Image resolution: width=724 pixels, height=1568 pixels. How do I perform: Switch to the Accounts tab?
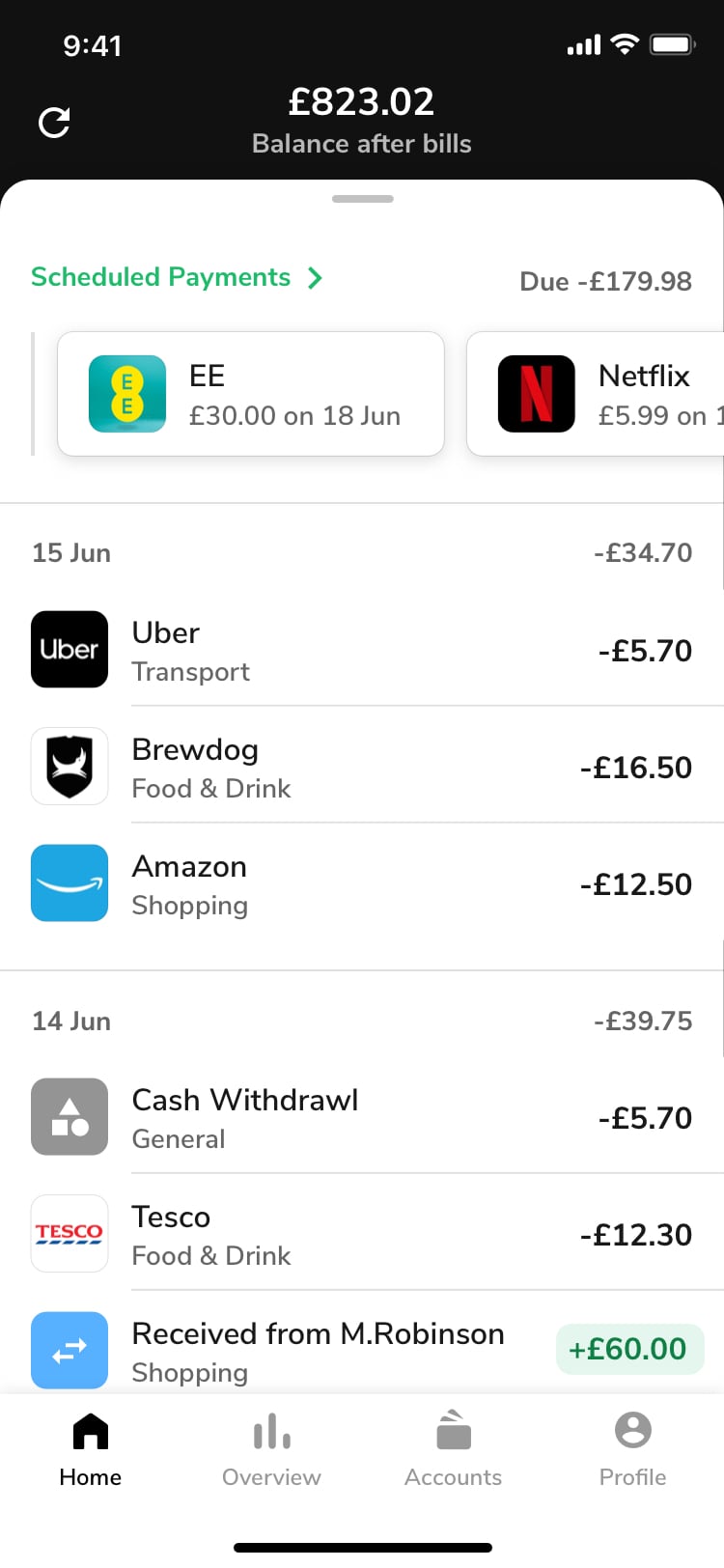pyautogui.click(x=453, y=1450)
